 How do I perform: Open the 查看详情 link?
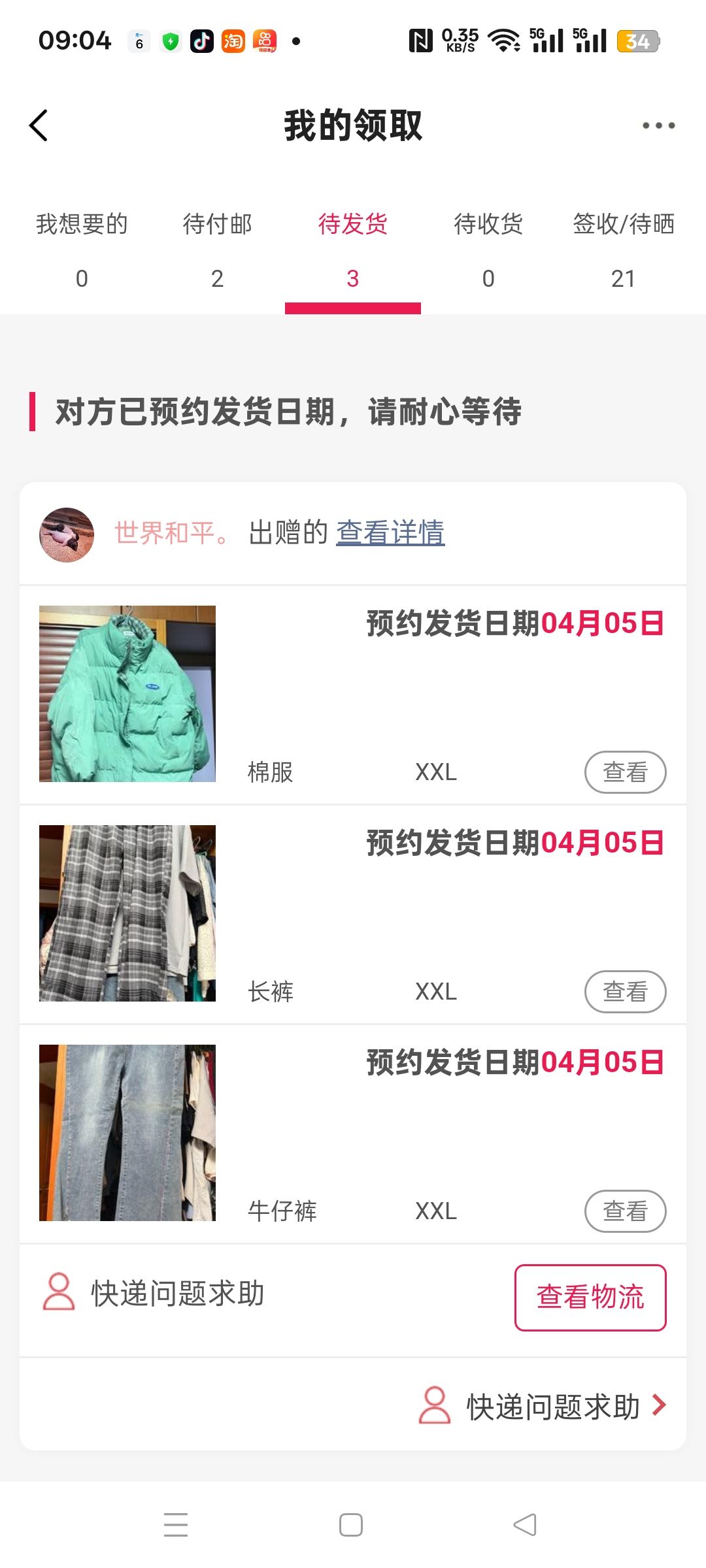[390, 532]
